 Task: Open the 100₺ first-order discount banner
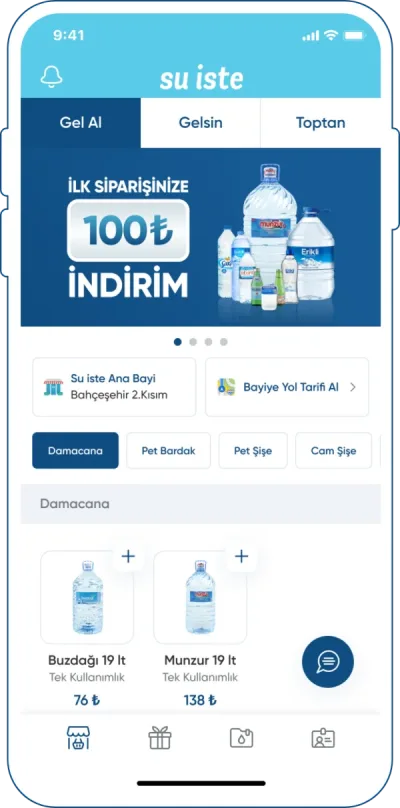pyautogui.click(x=201, y=237)
